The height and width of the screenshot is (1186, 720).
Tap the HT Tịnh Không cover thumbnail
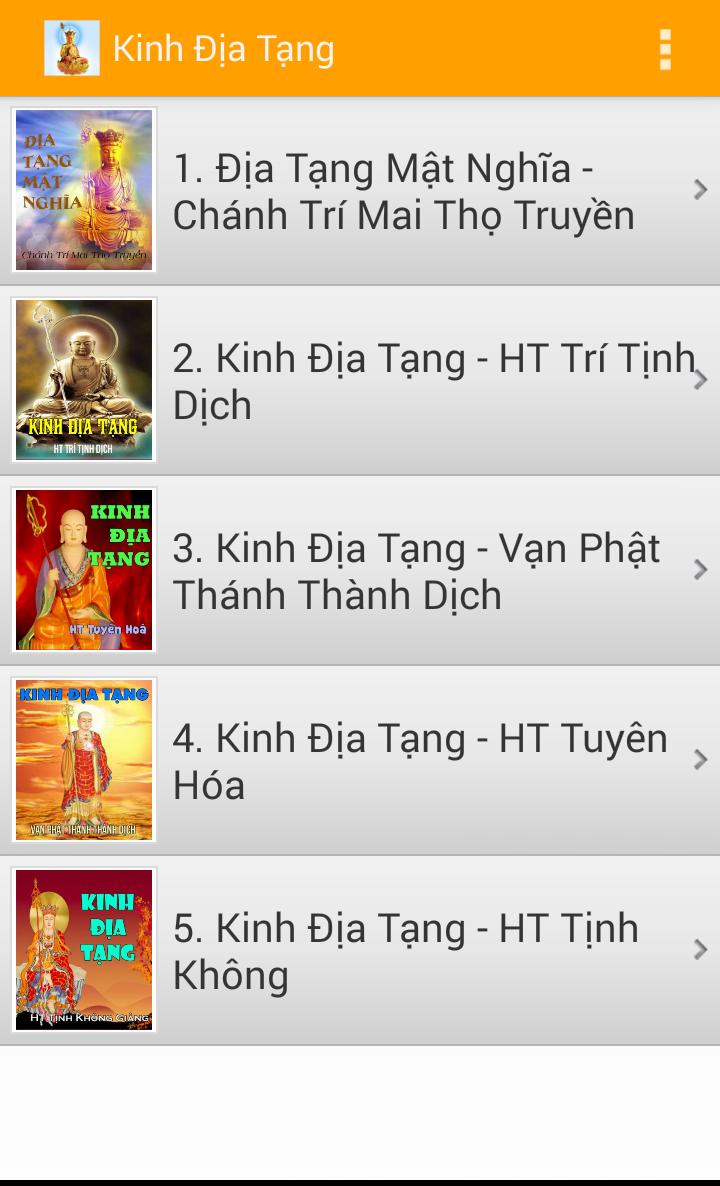[x=84, y=949]
